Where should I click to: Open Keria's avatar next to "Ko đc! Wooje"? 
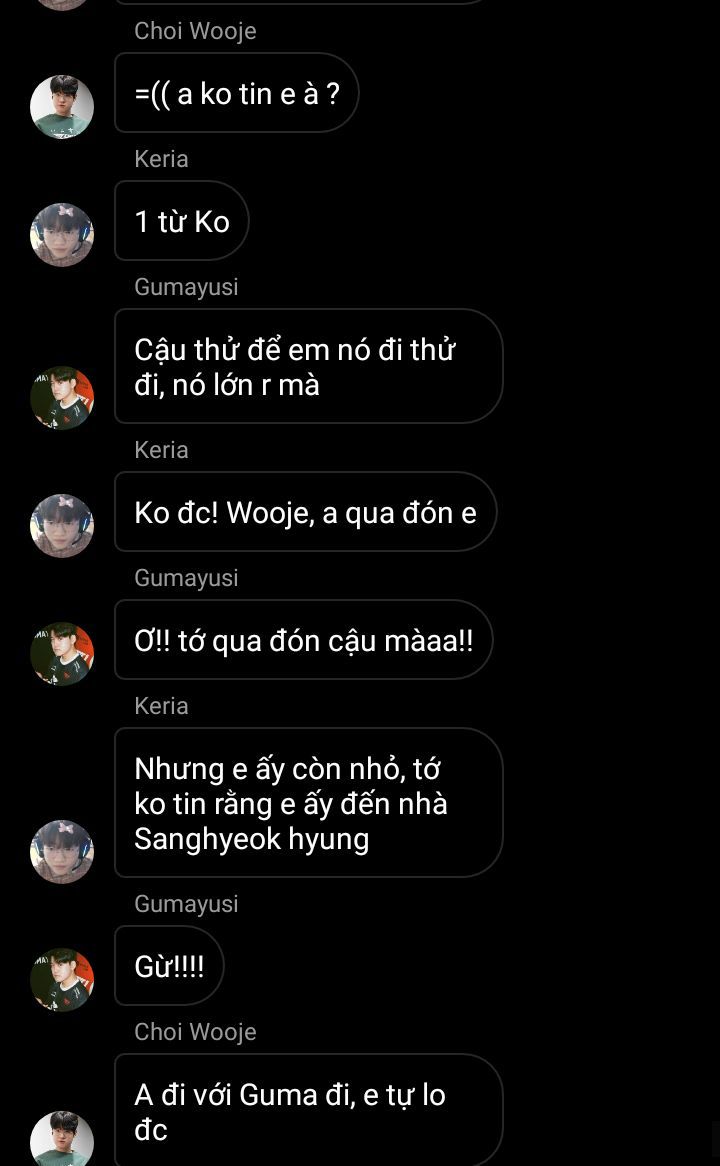tap(62, 526)
